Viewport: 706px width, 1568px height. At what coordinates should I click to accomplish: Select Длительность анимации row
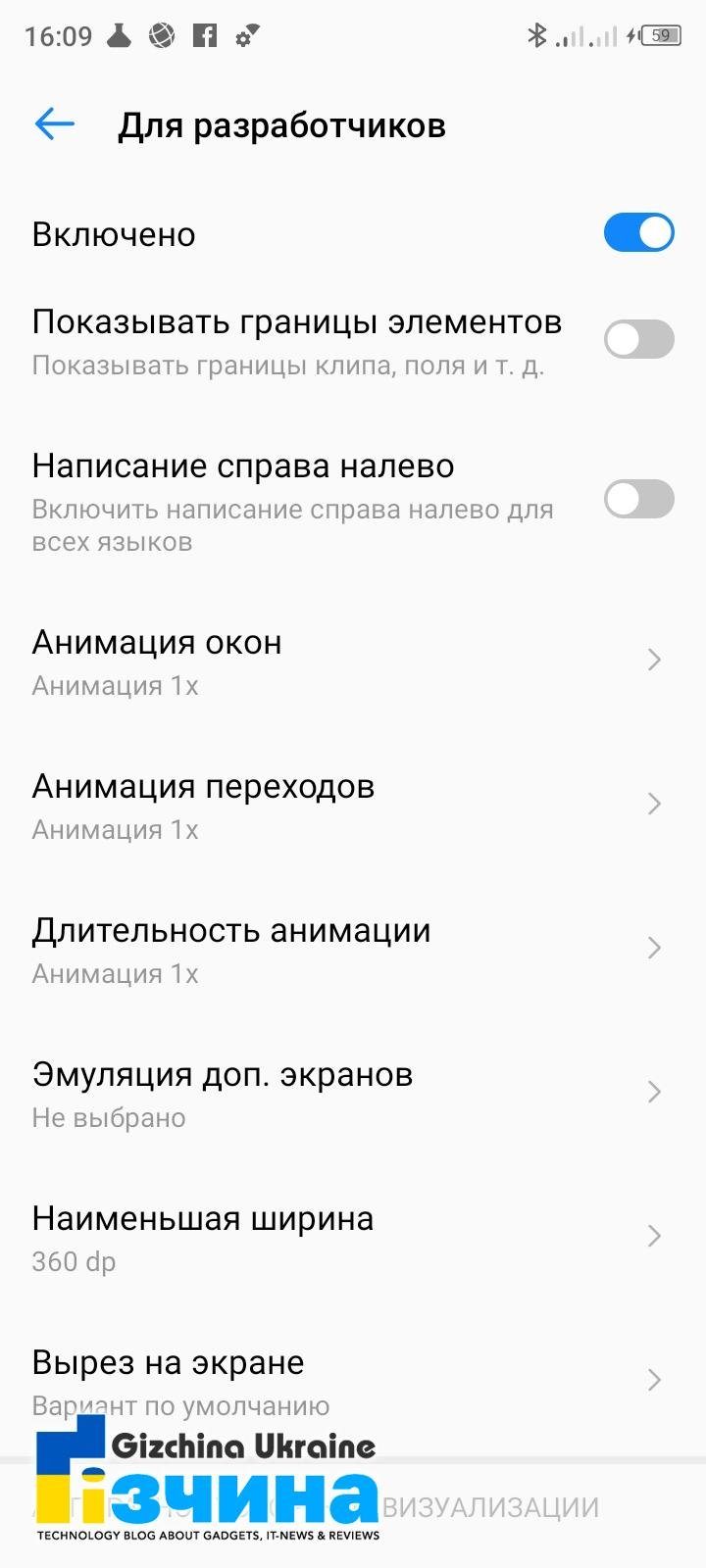point(353,950)
